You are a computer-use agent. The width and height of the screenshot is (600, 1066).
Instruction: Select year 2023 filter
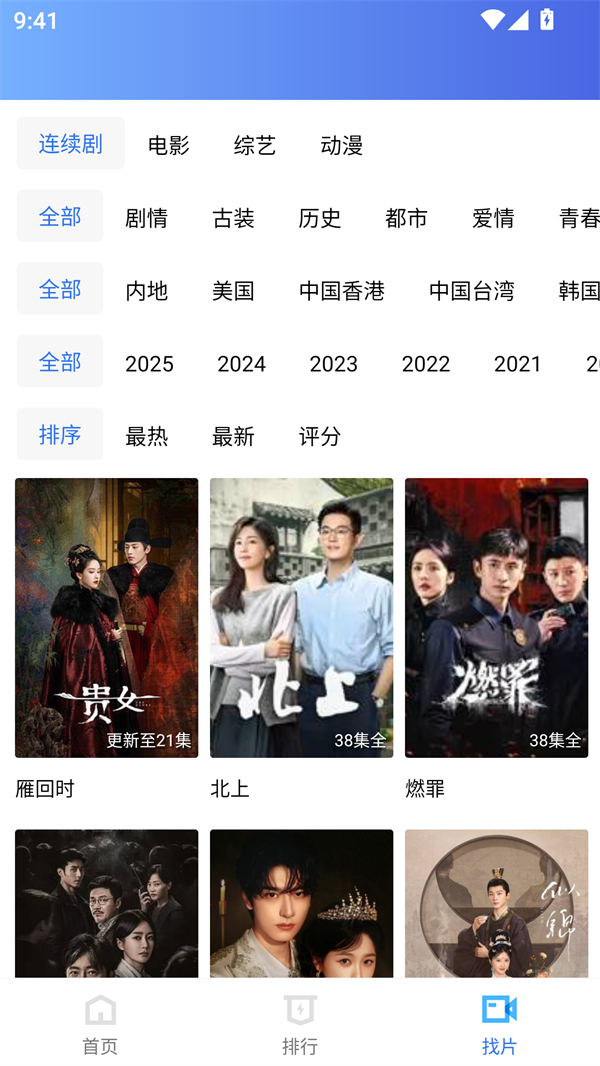[333, 364]
